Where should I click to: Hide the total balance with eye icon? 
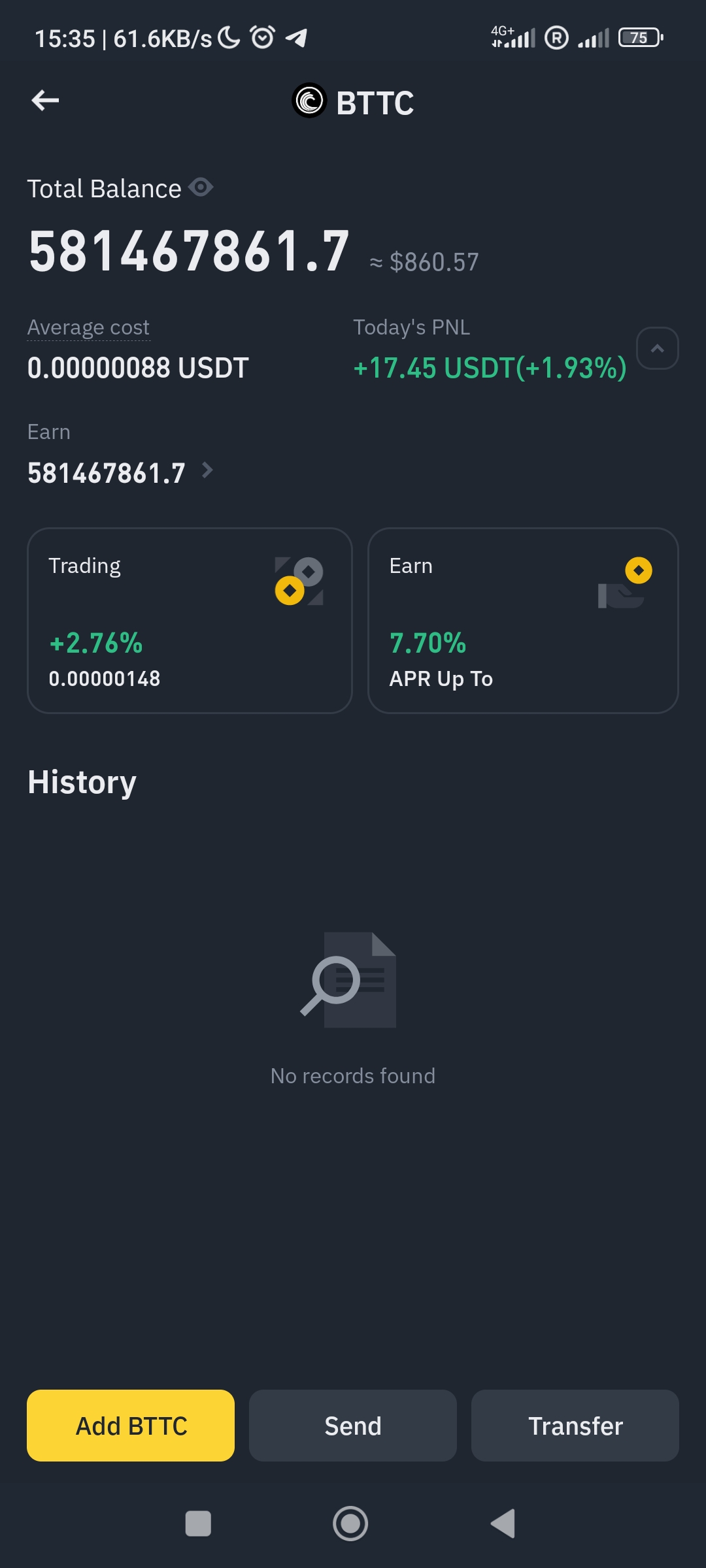tap(201, 188)
